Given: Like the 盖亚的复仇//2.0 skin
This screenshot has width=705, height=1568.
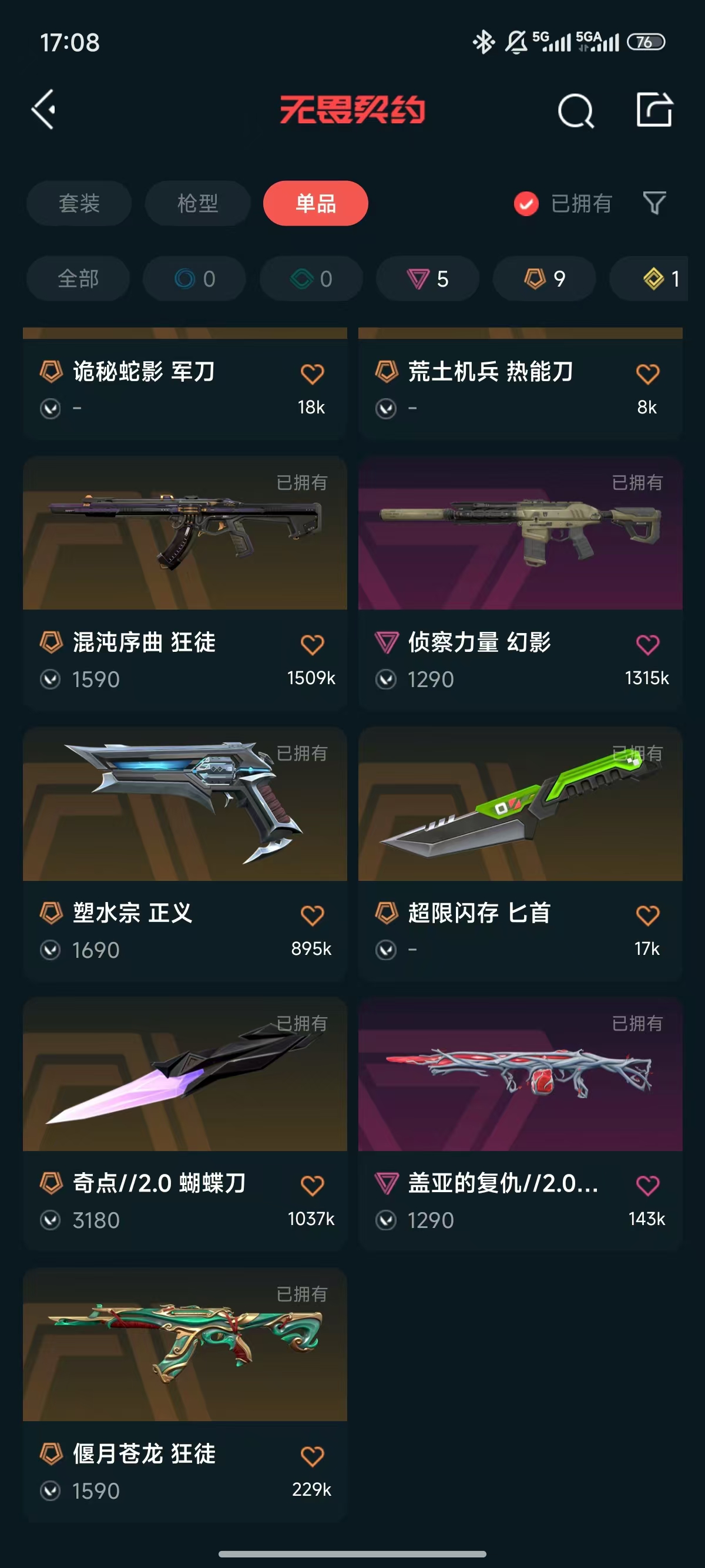Looking at the screenshot, I should click(x=647, y=1185).
